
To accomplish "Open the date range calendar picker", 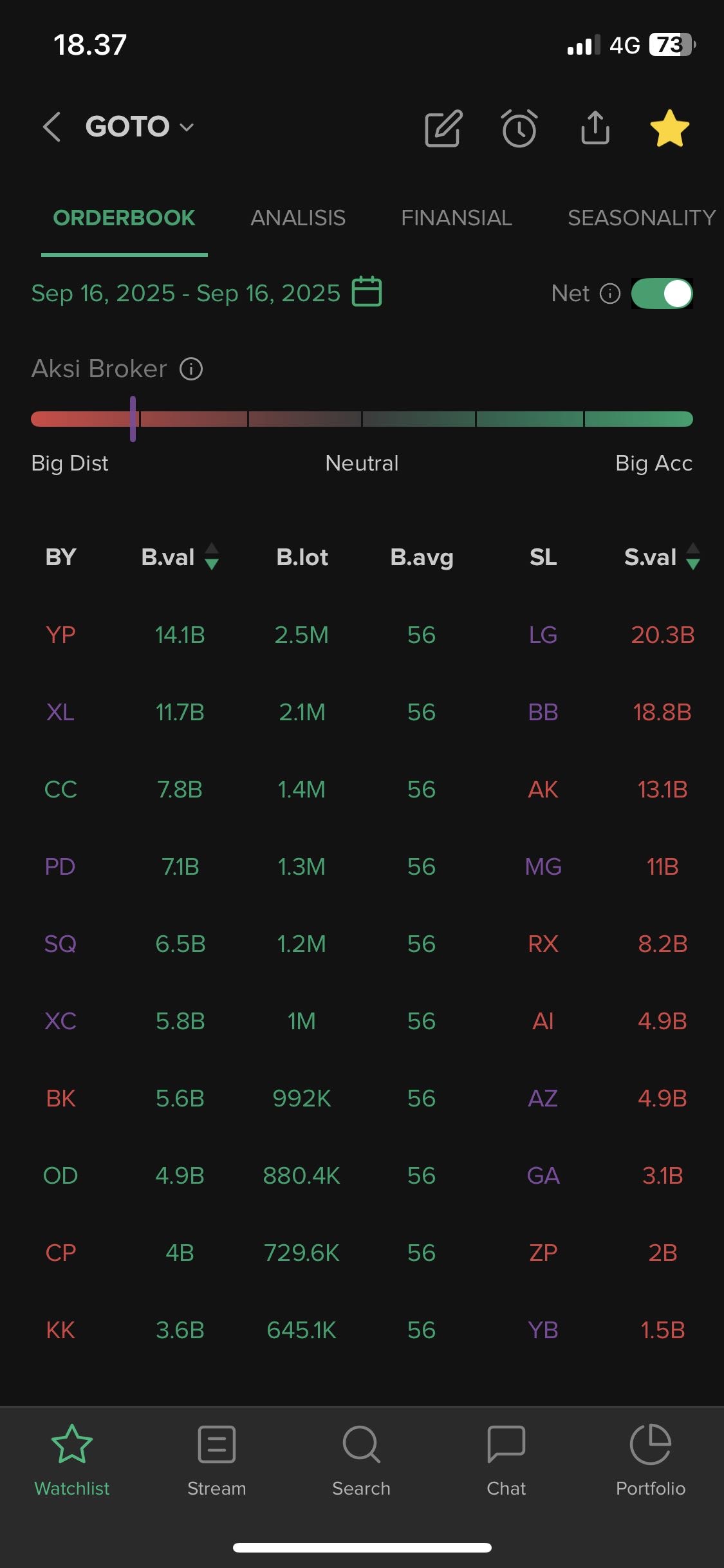I will pos(367,292).
